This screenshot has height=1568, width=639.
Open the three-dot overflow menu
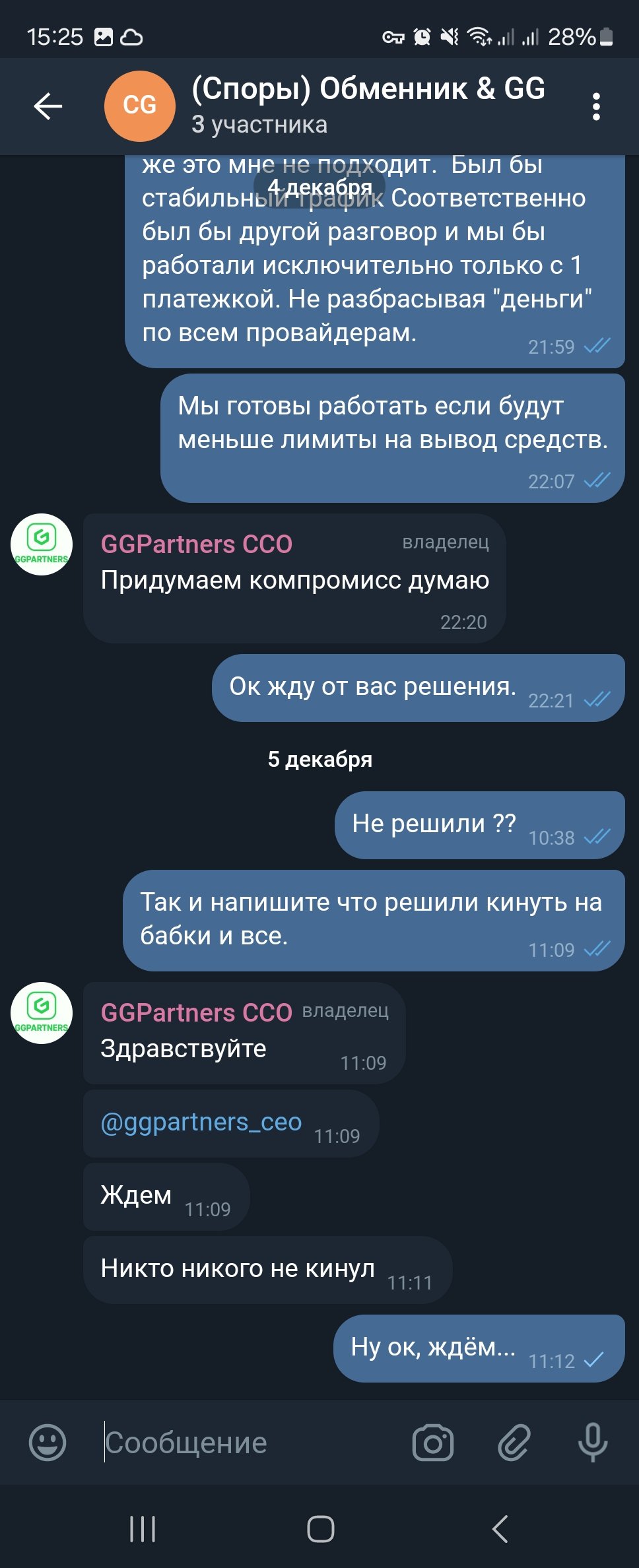(595, 106)
